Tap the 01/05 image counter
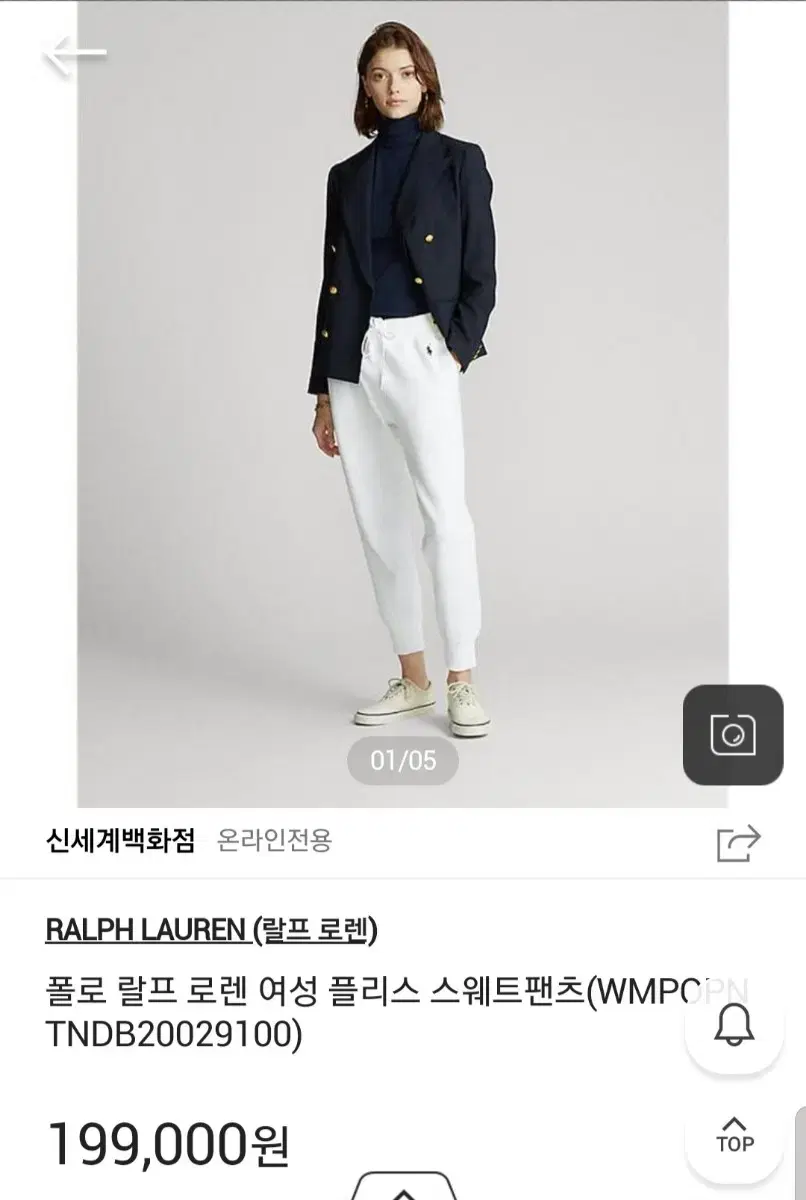The image size is (806, 1200). coord(403,760)
